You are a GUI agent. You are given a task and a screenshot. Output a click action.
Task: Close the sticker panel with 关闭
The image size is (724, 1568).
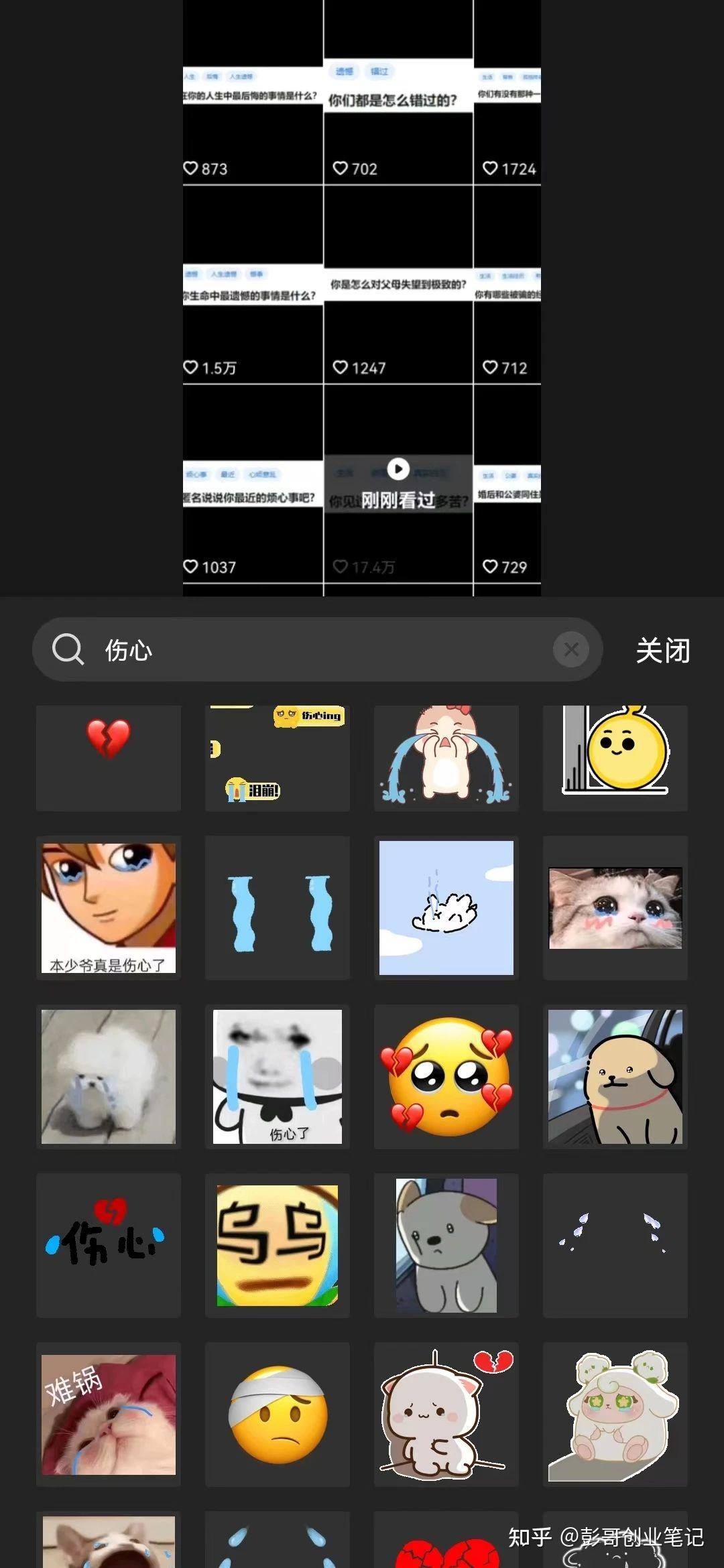tap(662, 651)
